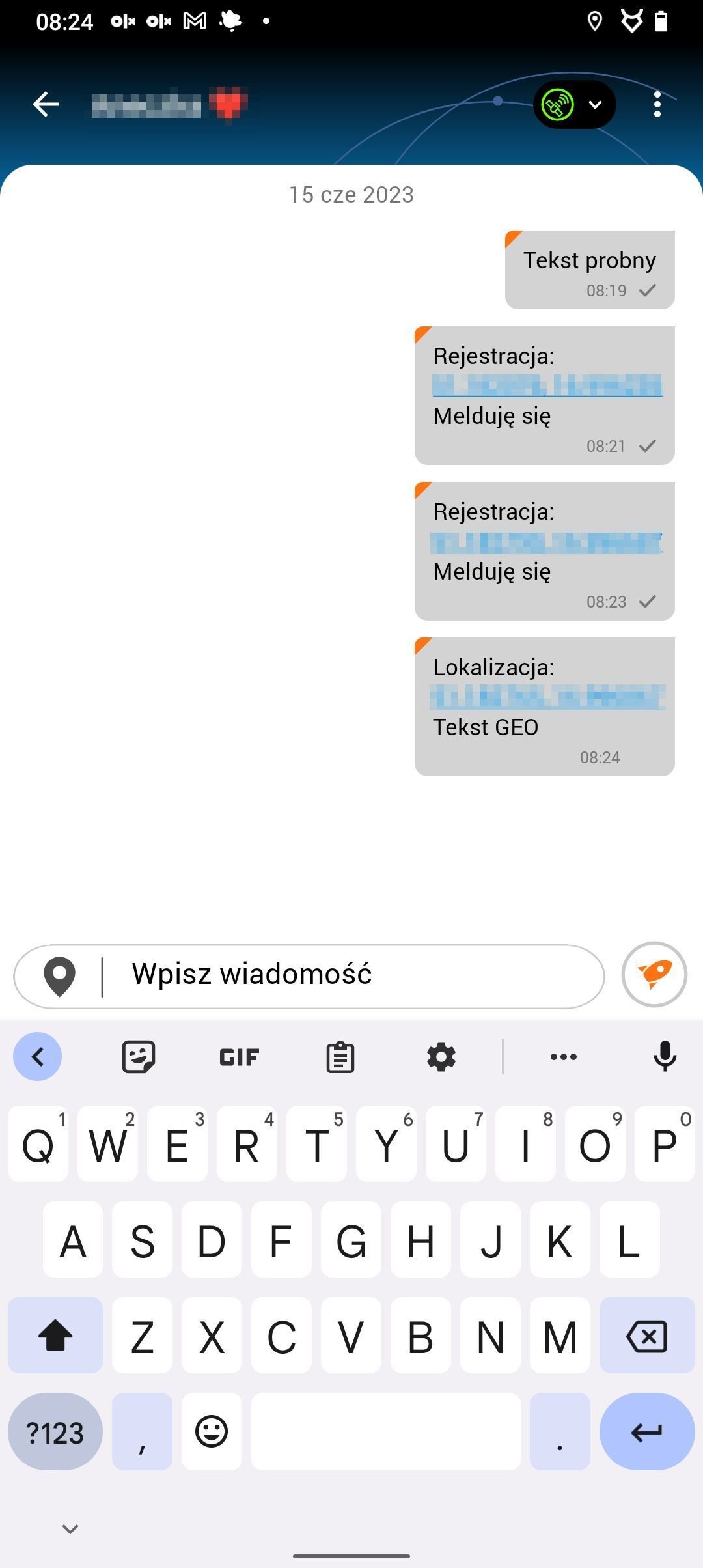Open the link in the 08:21 Rejestracja message
The height and width of the screenshot is (1568, 703).
click(x=547, y=385)
